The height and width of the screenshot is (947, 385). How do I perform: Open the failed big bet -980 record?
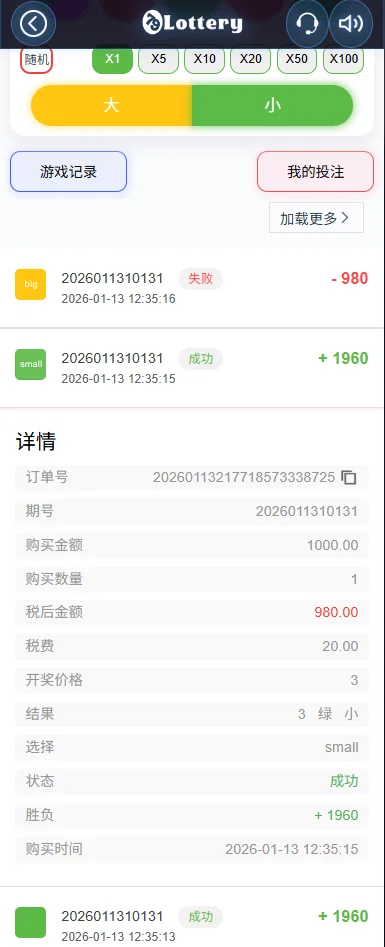[x=192, y=288]
